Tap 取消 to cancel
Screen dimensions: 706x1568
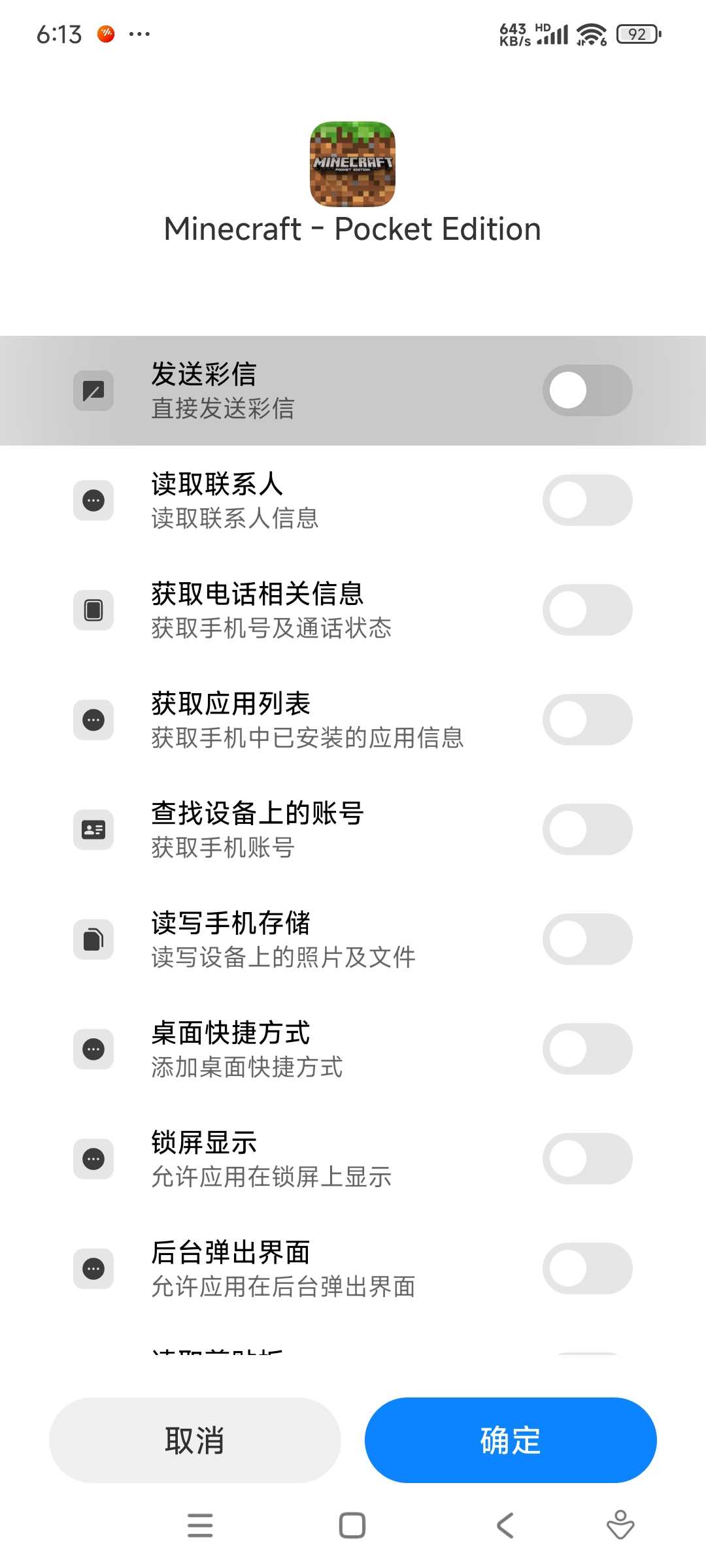[195, 1441]
